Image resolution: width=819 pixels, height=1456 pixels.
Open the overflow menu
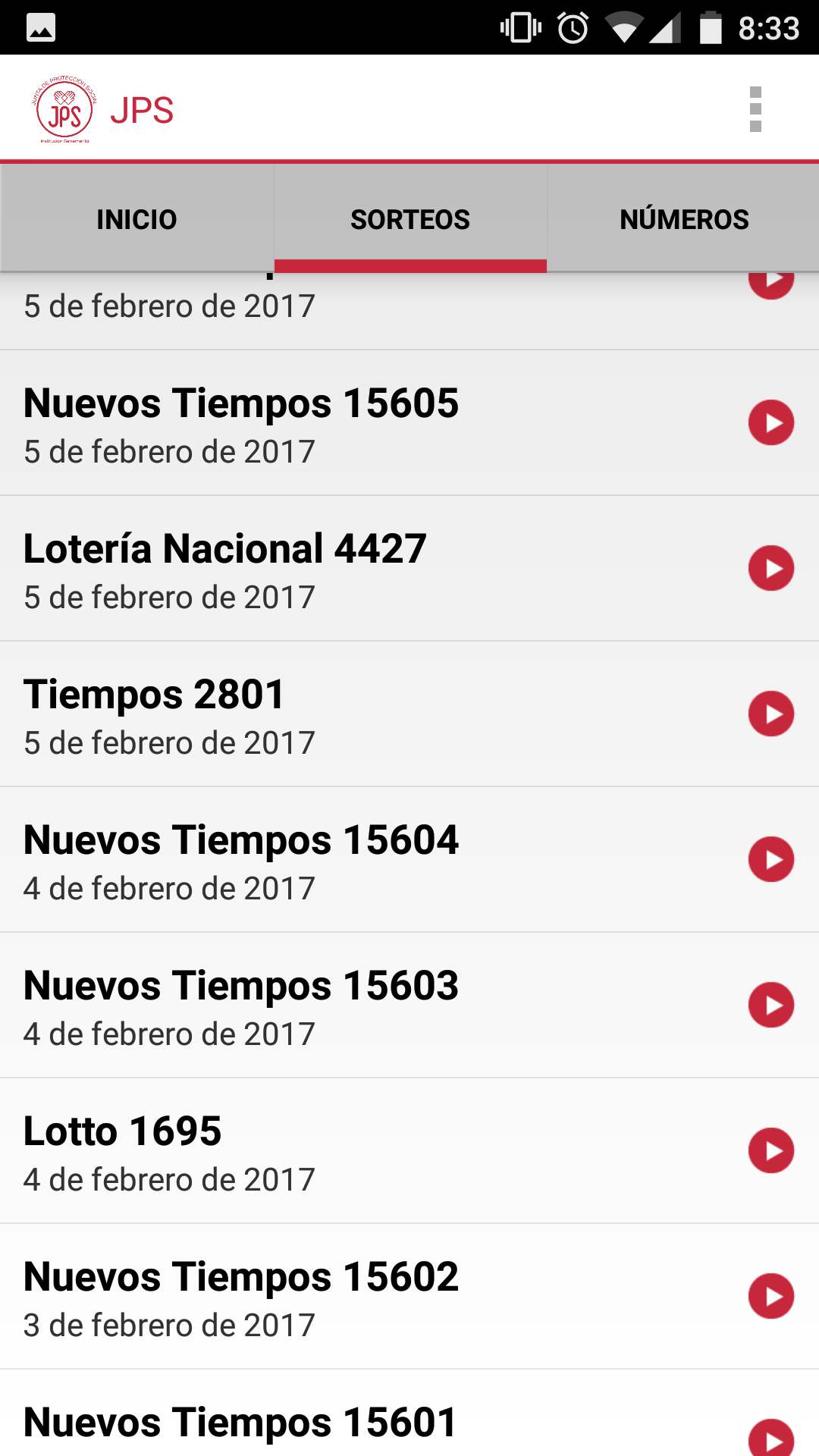pyautogui.click(x=755, y=110)
